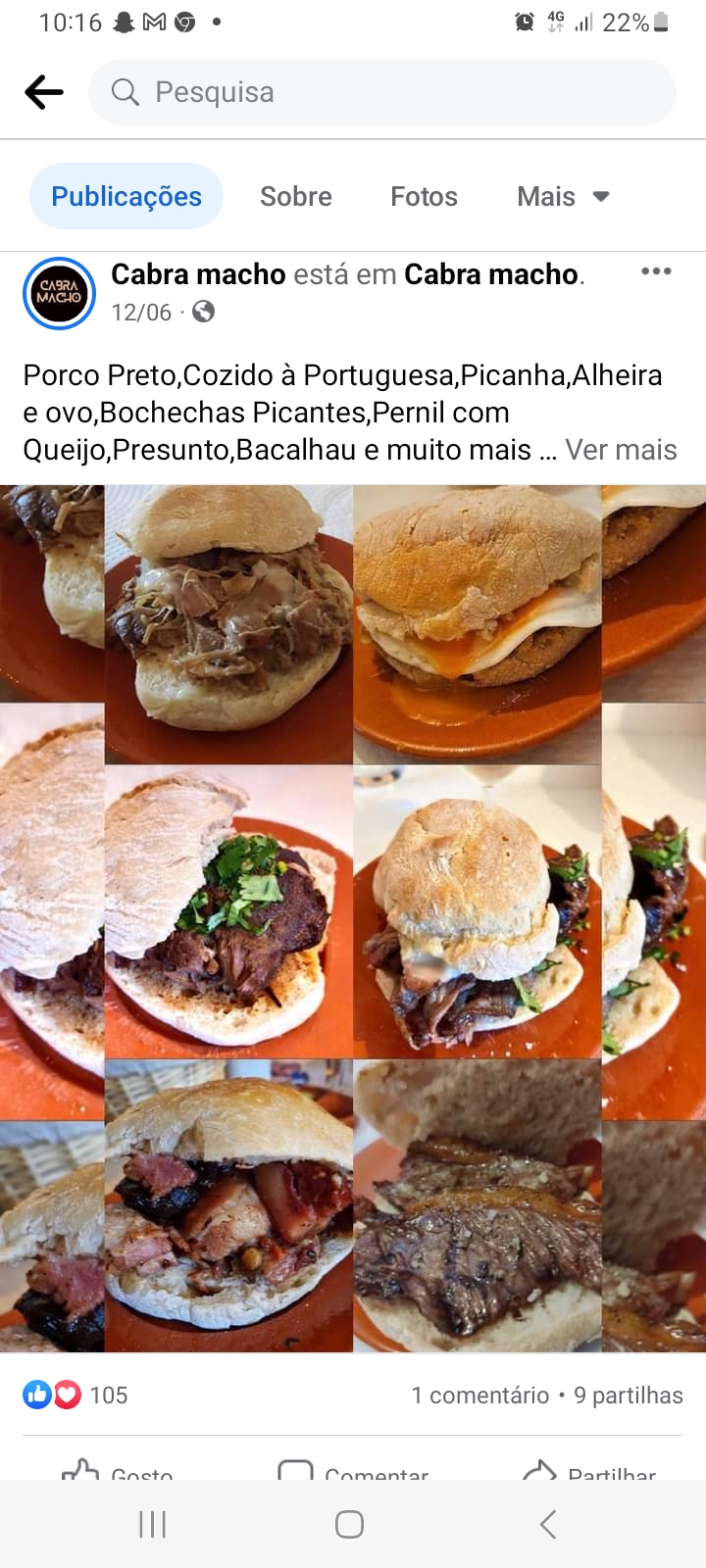View the steak sandwich photo
The width and height of the screenshot is (706, 1568).
tap(478, 1205)
